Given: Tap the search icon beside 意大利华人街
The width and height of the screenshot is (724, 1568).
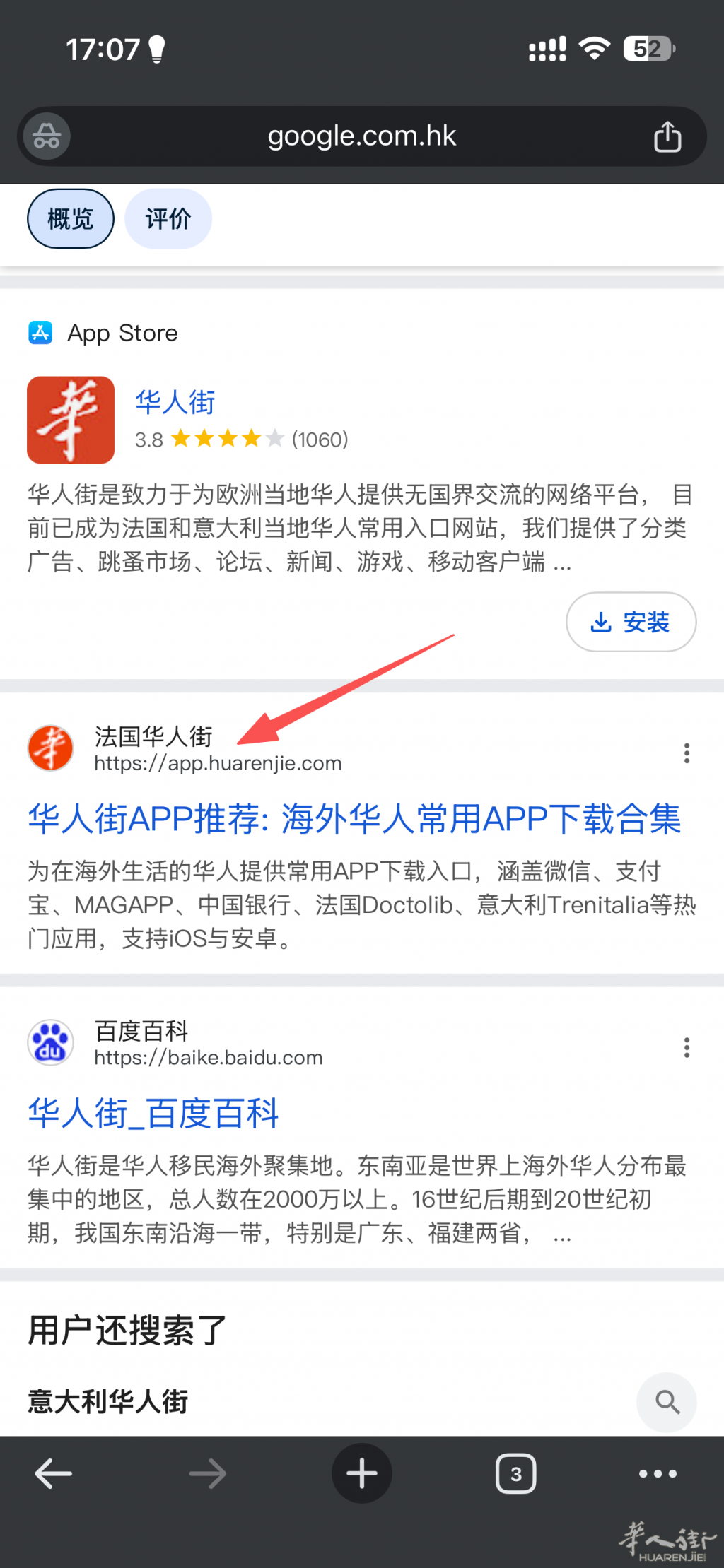Looking at the screenshot, I should tap(665, 1403).
